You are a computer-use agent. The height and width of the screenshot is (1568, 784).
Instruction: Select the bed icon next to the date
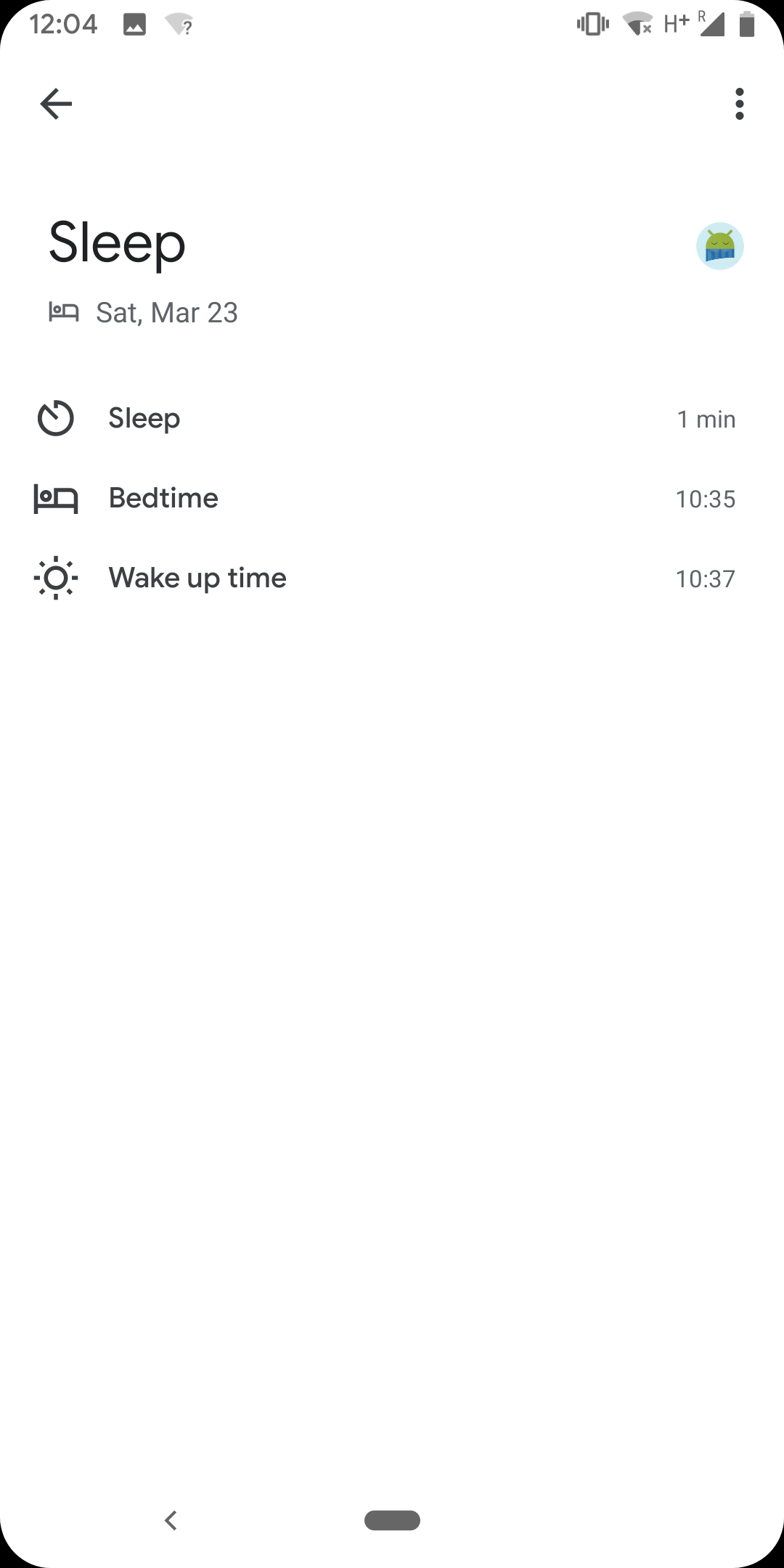point(65,311)
